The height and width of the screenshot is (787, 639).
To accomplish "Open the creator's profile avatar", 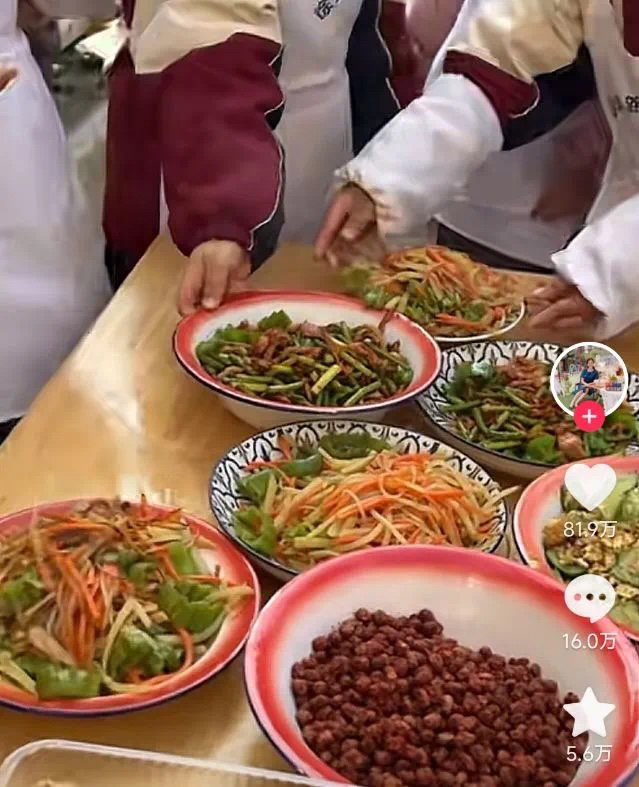I will [x=588, y=378].
